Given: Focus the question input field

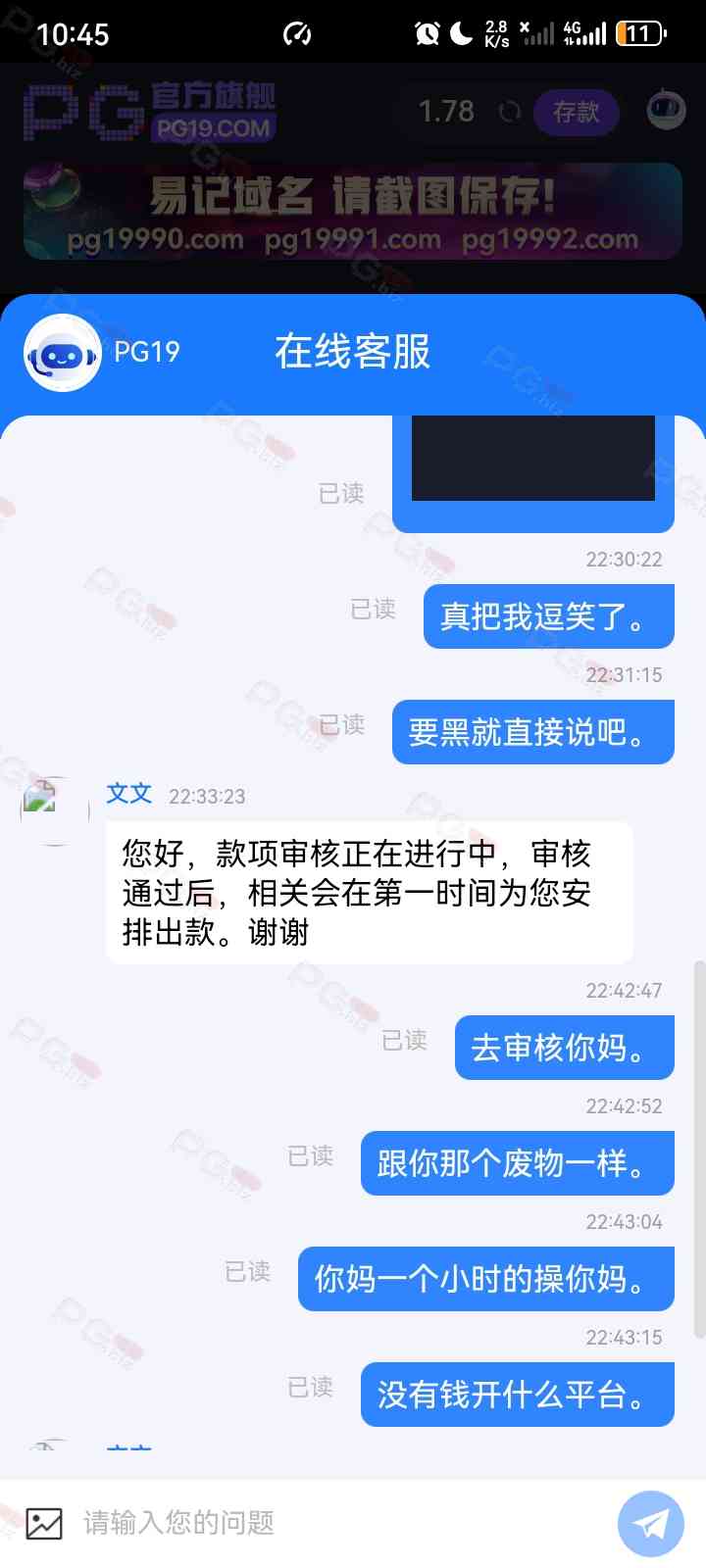Looking at the screenshot, I should (333, 1523).
